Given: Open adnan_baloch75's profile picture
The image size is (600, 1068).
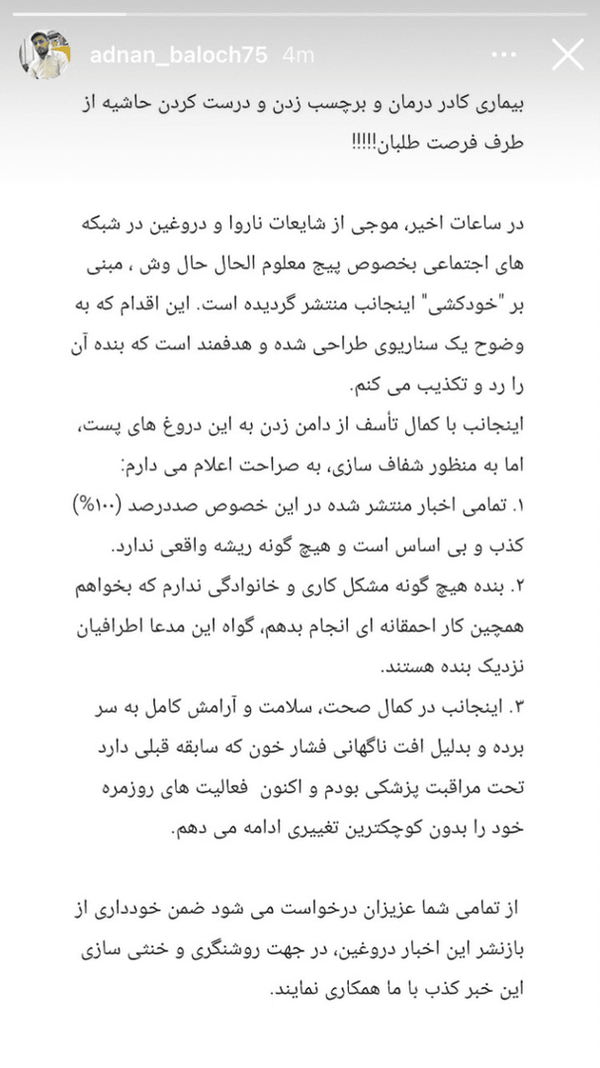Looking at the screenshot, I should (44, 54).
